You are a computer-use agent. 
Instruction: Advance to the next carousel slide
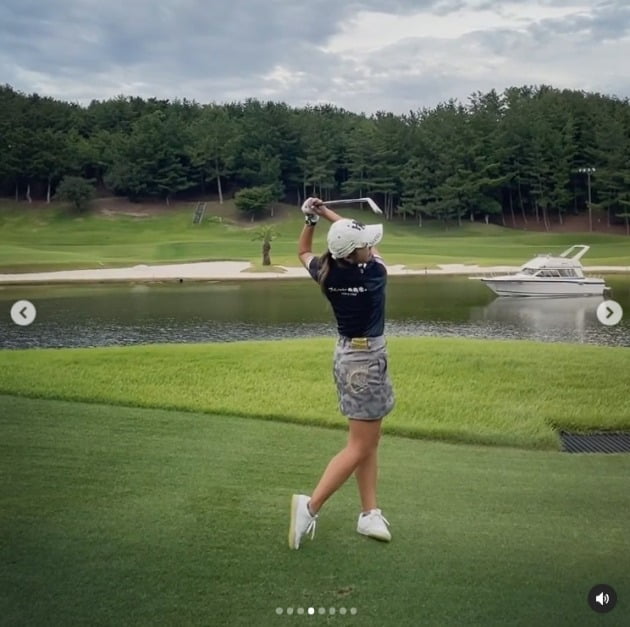coord(609,313)
